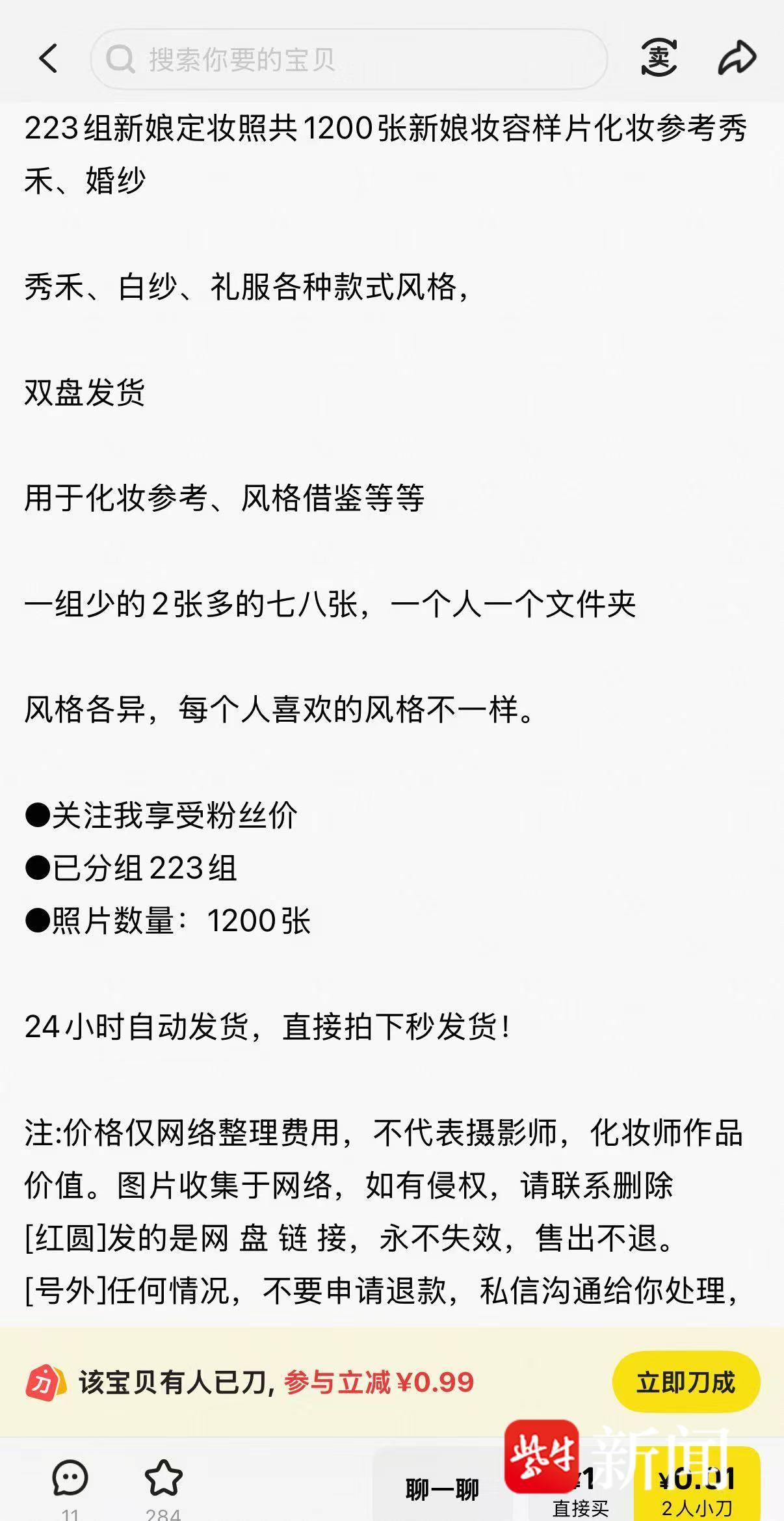Go back using the back arrow
The height and width of the screenshot is (1521, 784).
coord(49,58)
